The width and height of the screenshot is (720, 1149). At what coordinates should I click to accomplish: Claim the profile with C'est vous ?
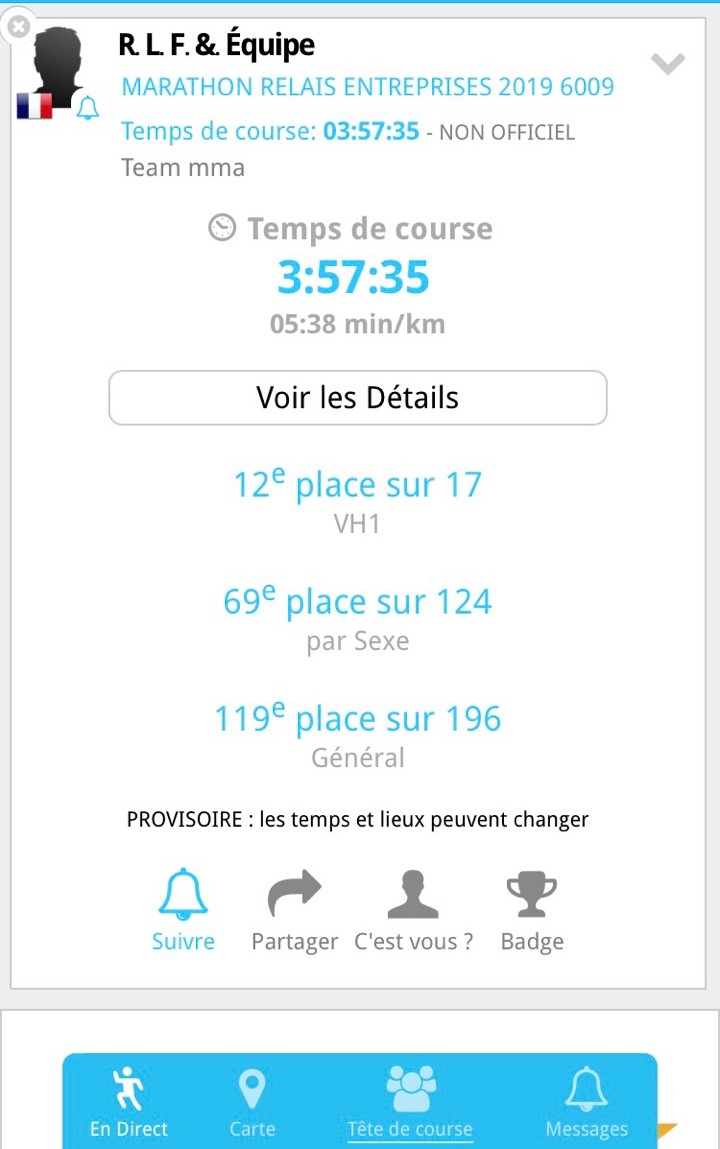(x=413, y=909)
